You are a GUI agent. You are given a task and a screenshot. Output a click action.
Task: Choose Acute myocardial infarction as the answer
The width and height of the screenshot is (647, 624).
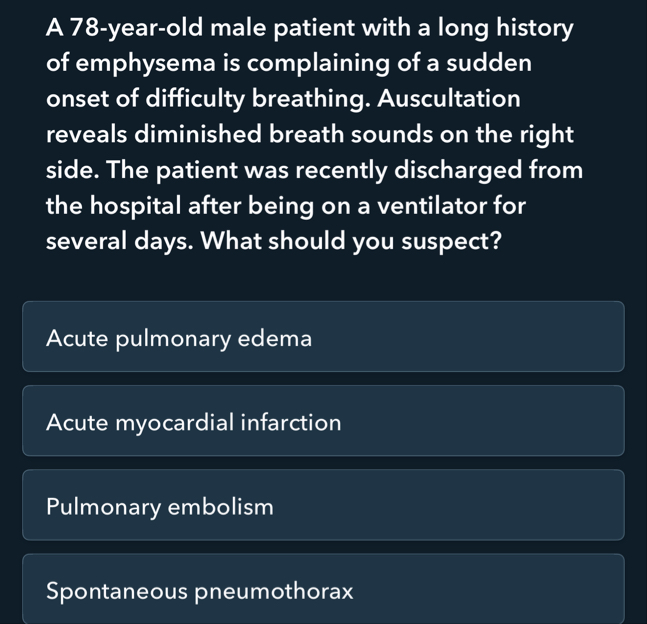(323, 422)
